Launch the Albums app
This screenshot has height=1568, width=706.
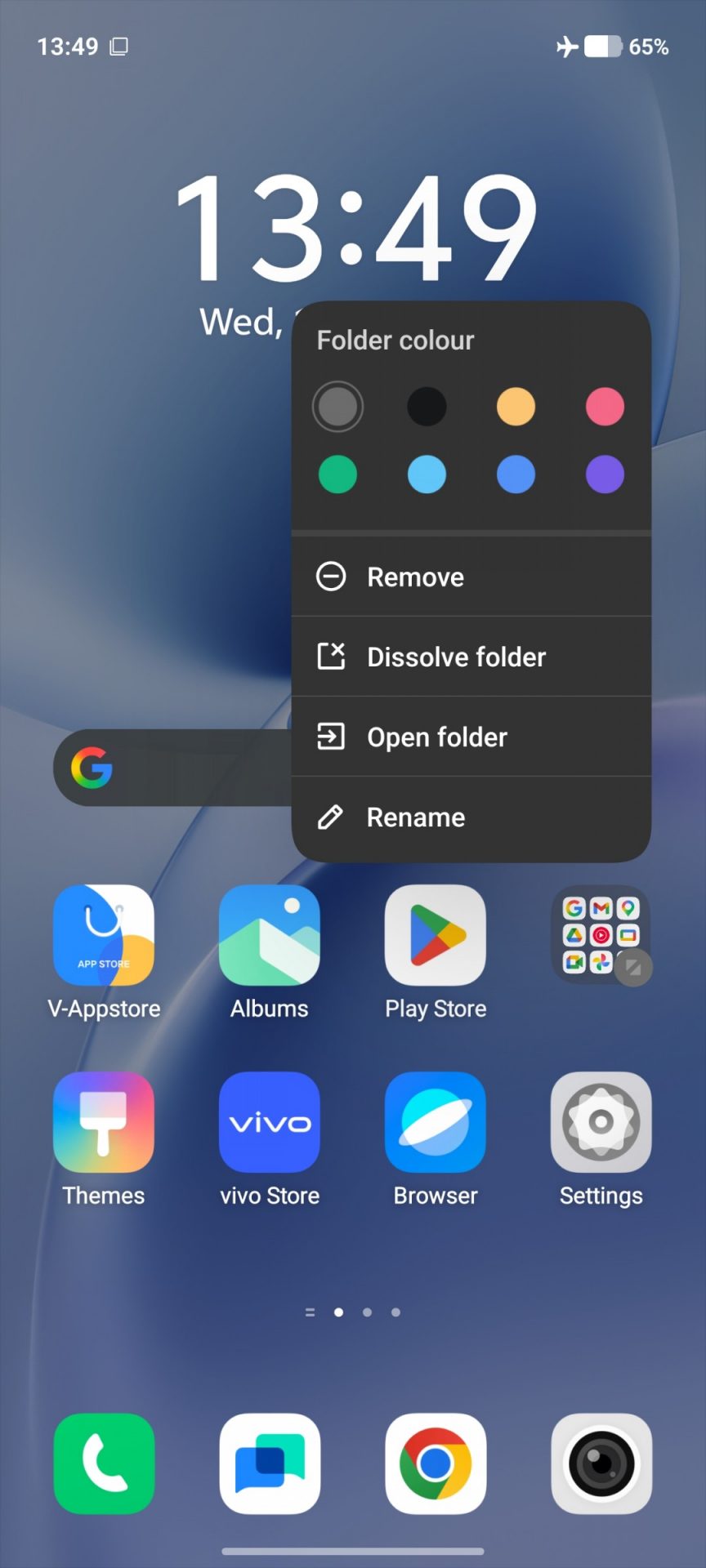270,936
